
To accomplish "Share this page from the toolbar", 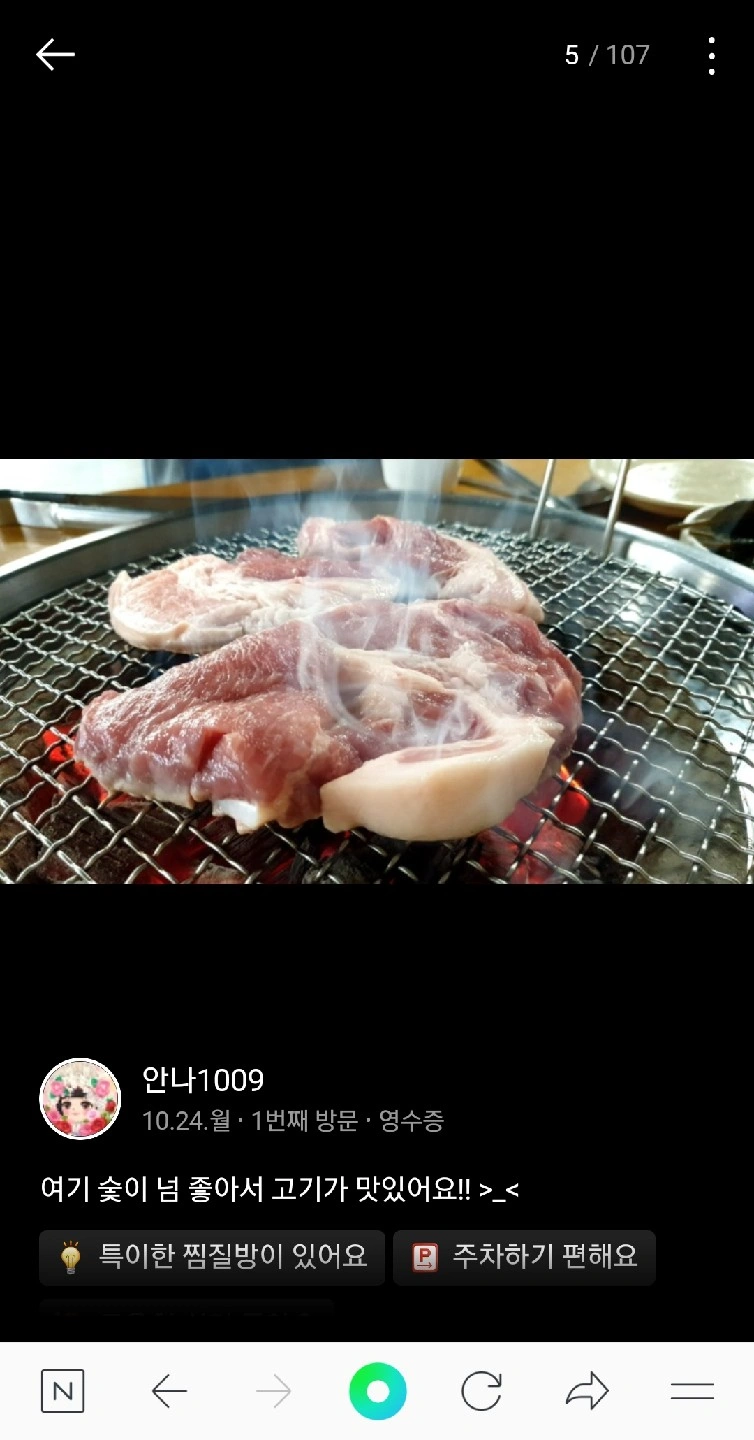I will pos(587,1391).
